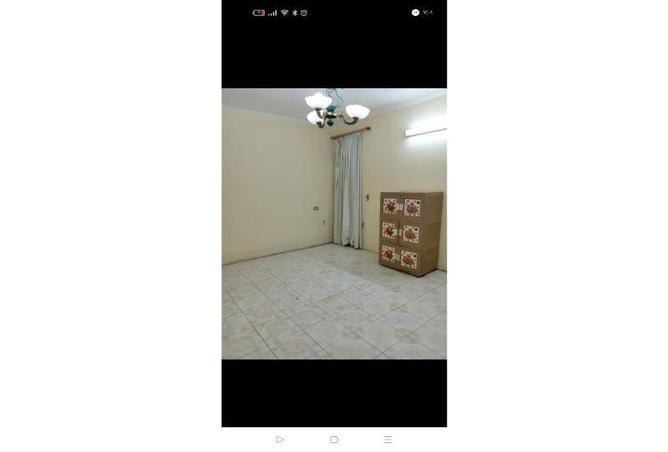The image size is (668, 452).
Task: Open the recent apps menu button
Action: 388,439
